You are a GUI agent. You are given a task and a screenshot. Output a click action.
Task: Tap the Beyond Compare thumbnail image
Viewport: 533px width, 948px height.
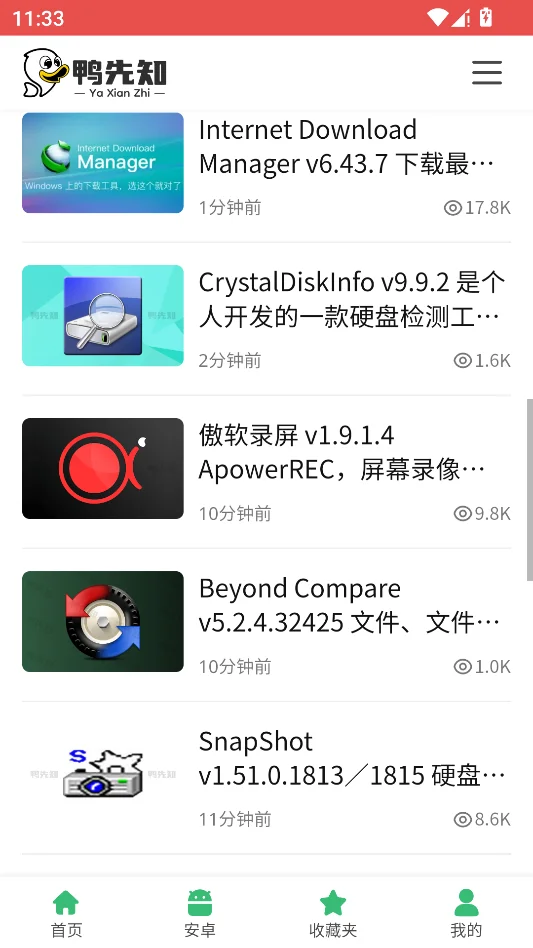(x=103, y=622)
